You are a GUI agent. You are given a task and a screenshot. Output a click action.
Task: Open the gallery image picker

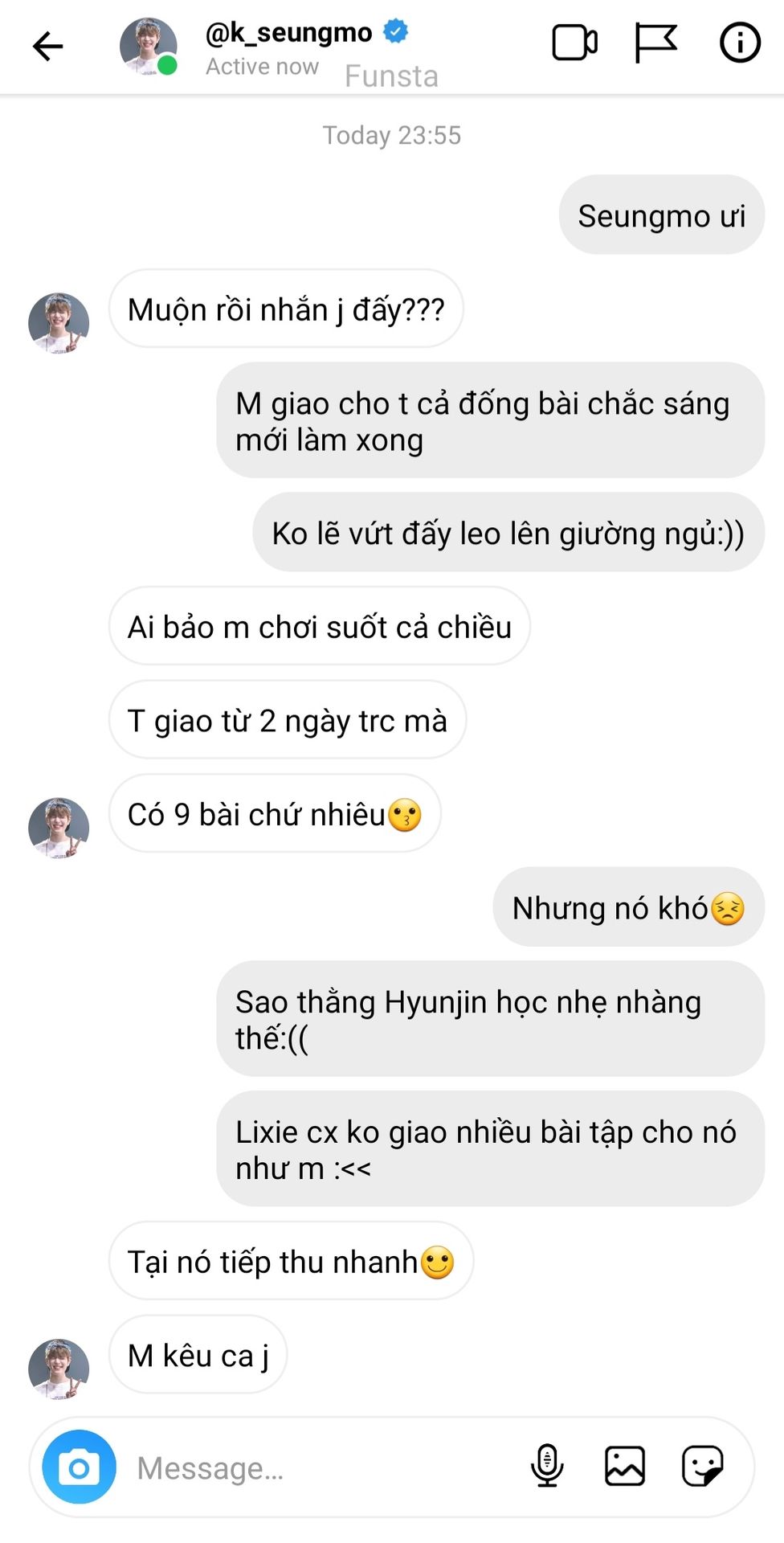tap(625, 1466)
